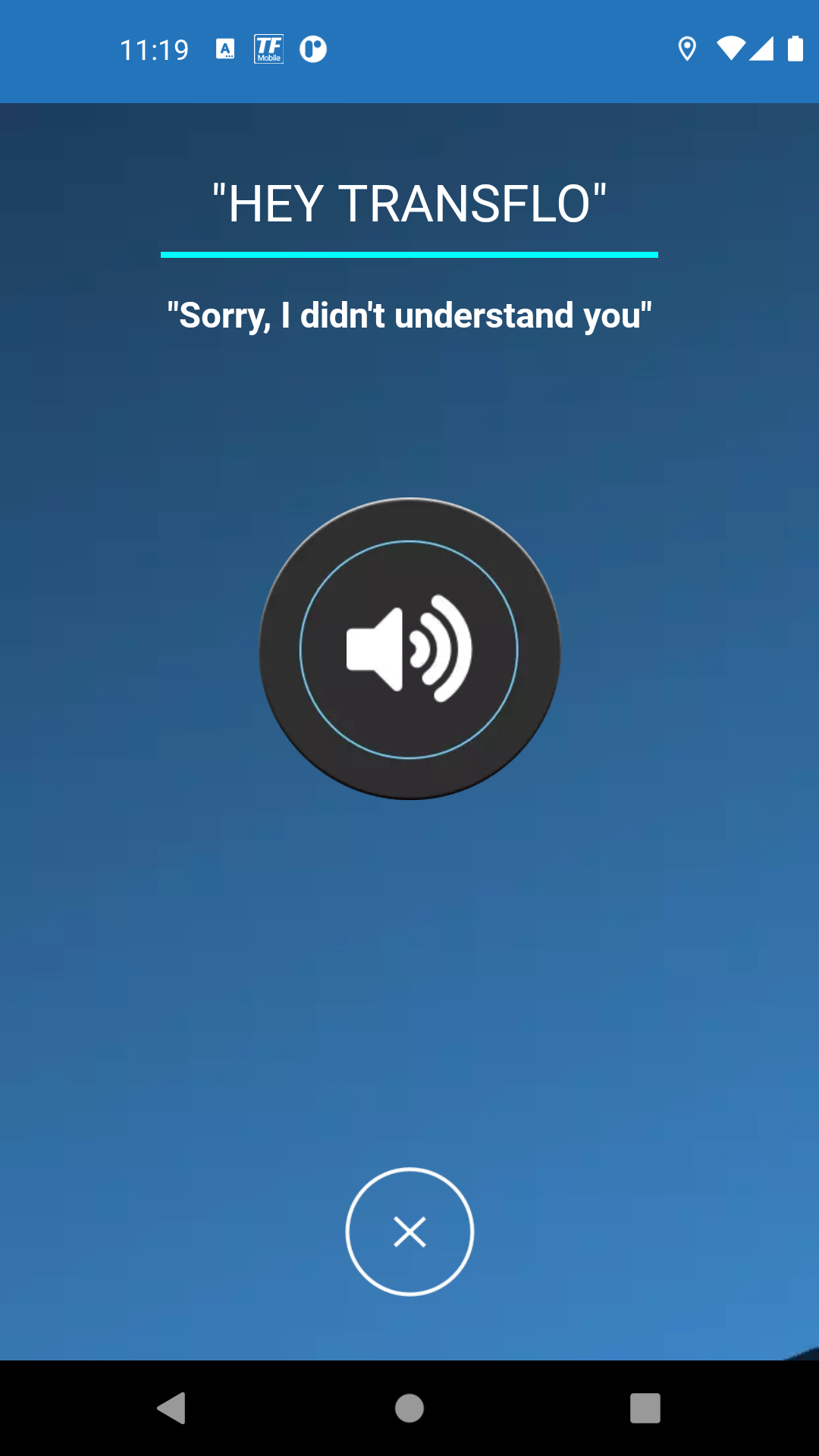Close the Hey Transflo voice assistant

[409, 1232]
